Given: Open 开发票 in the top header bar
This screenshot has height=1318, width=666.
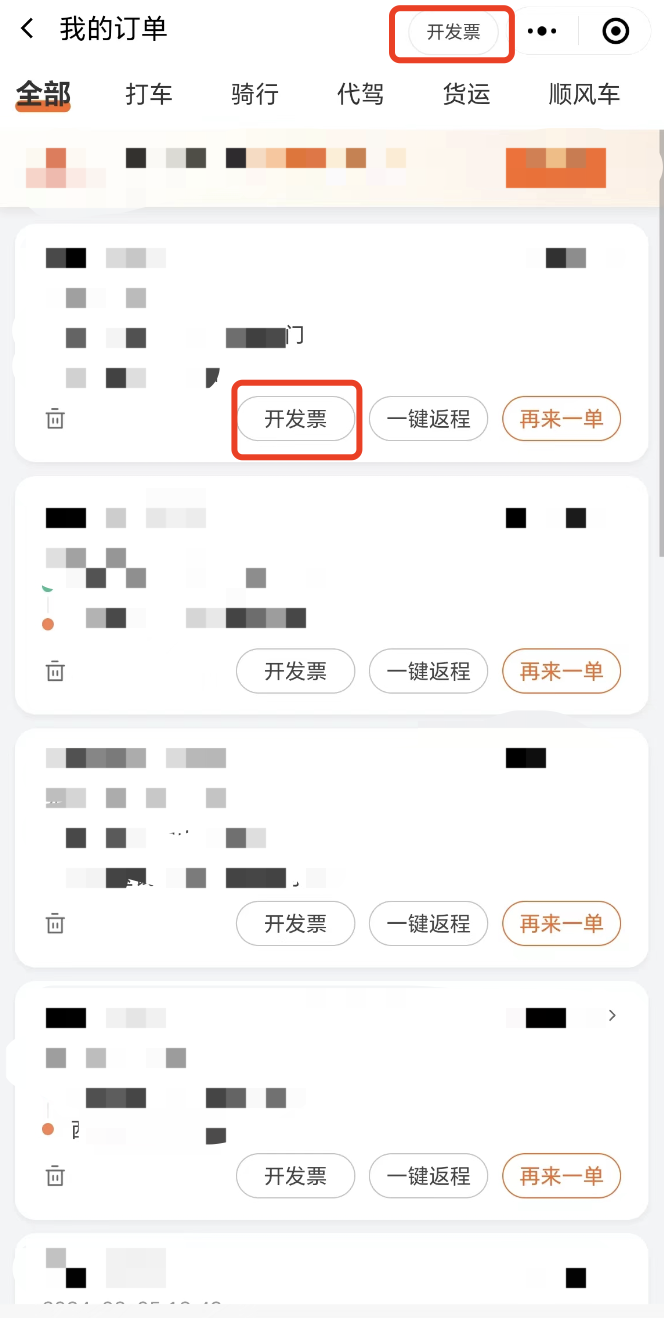Looking at the screenshot, I should [x=453, y=33].
